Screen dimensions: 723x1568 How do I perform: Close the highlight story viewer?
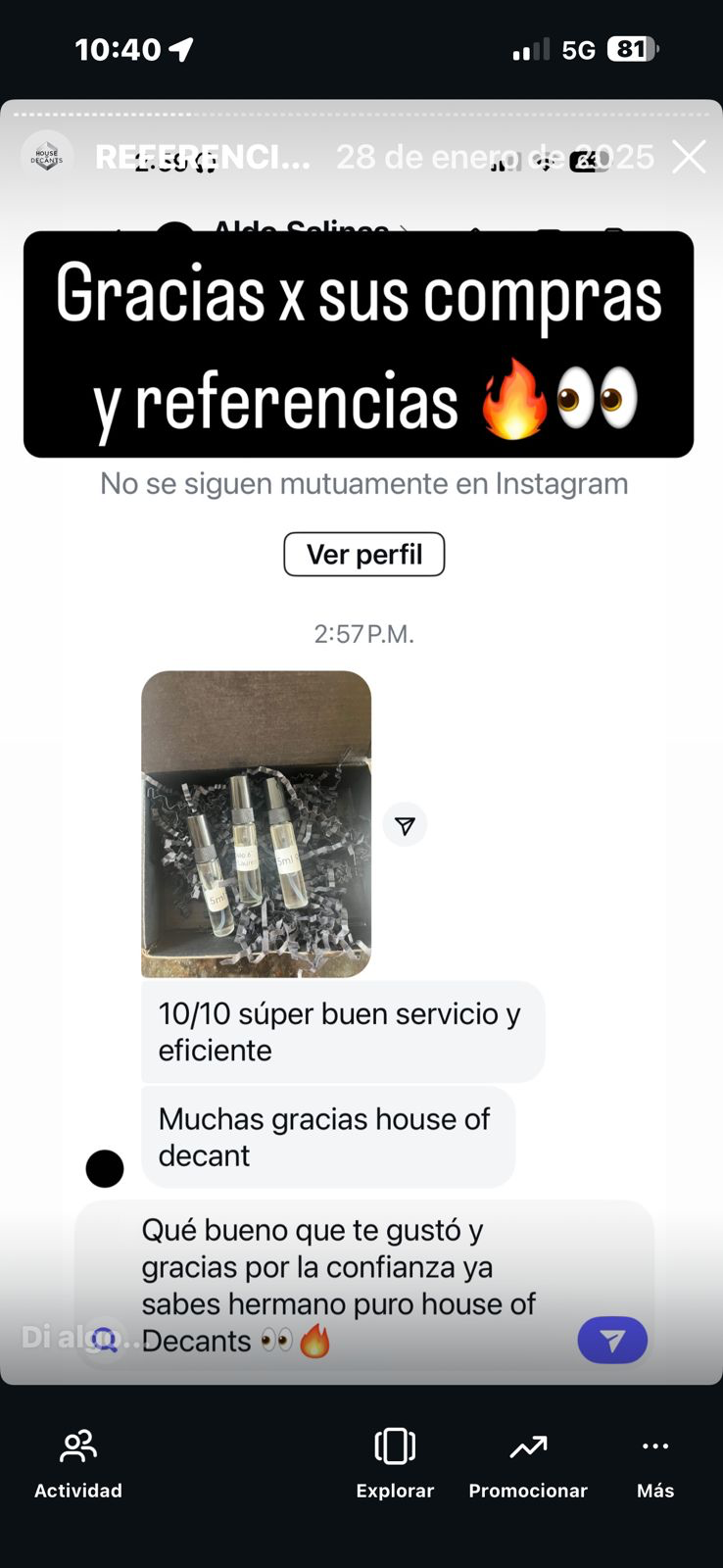[689, 157]
